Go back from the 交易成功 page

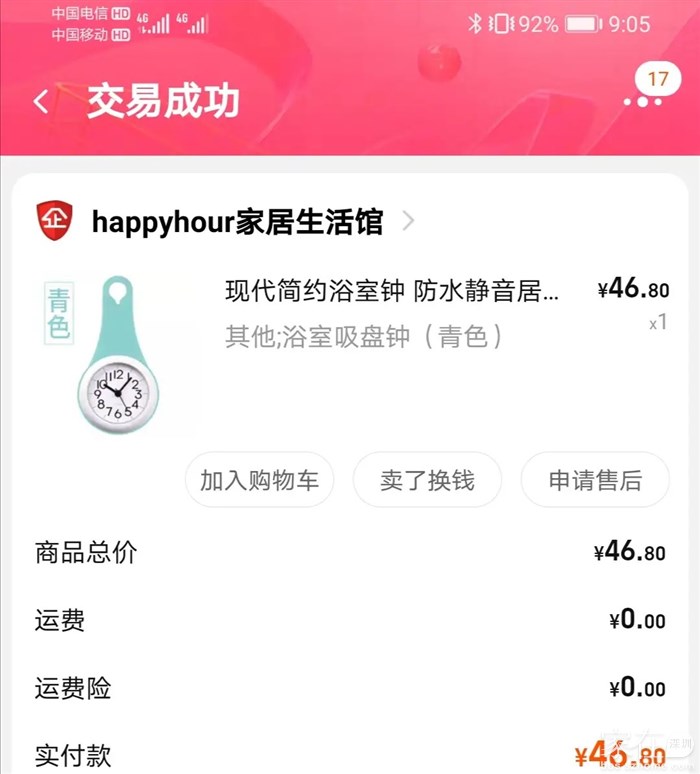[x=41, y=102]
